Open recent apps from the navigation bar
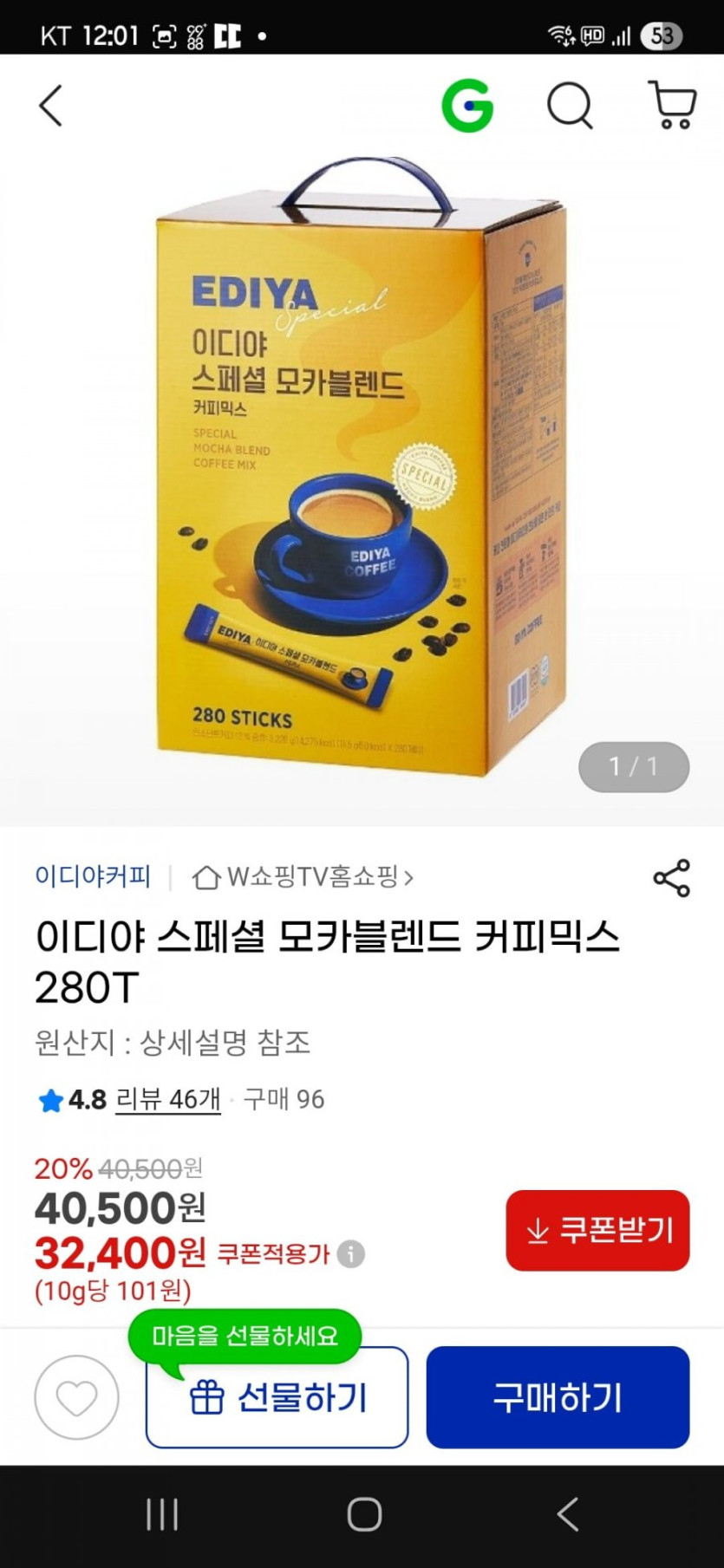The width and height of the screenshot is (724, 1568). tap(162, 1514)
